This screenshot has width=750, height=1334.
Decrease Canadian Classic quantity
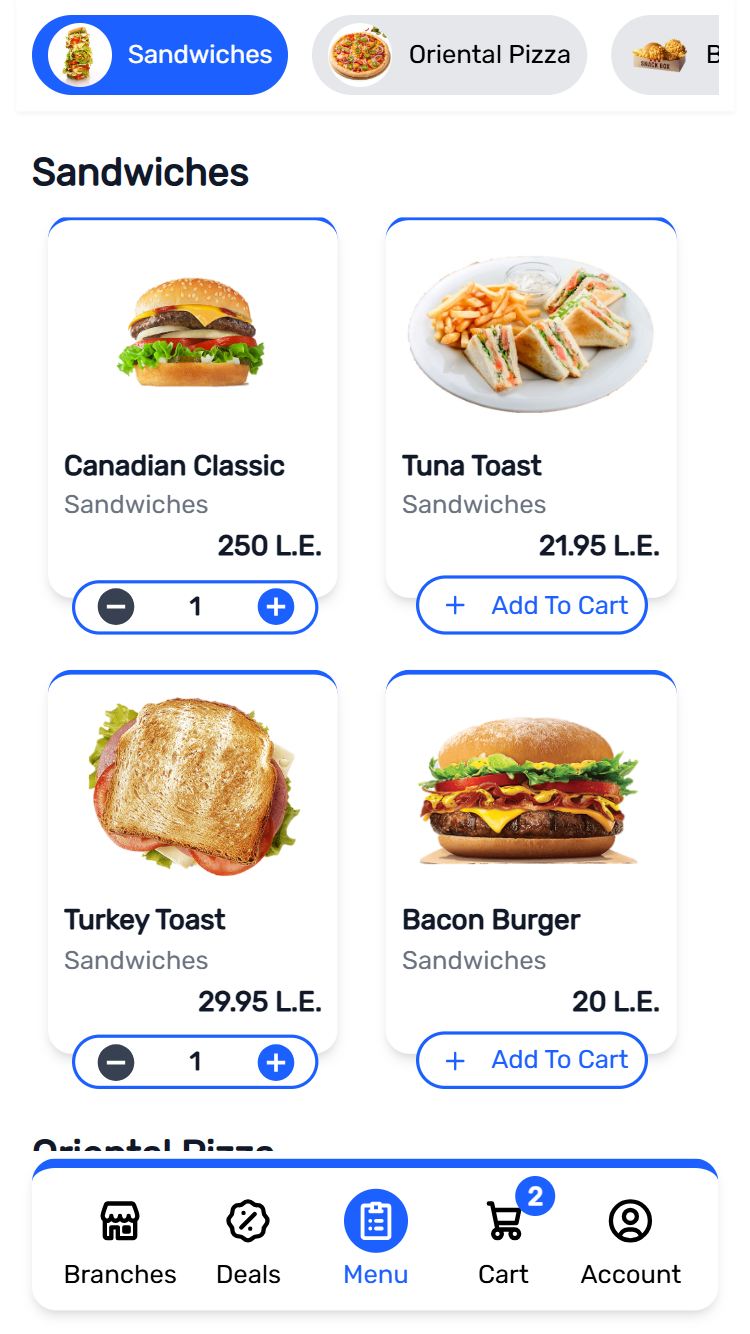(116, 606)
